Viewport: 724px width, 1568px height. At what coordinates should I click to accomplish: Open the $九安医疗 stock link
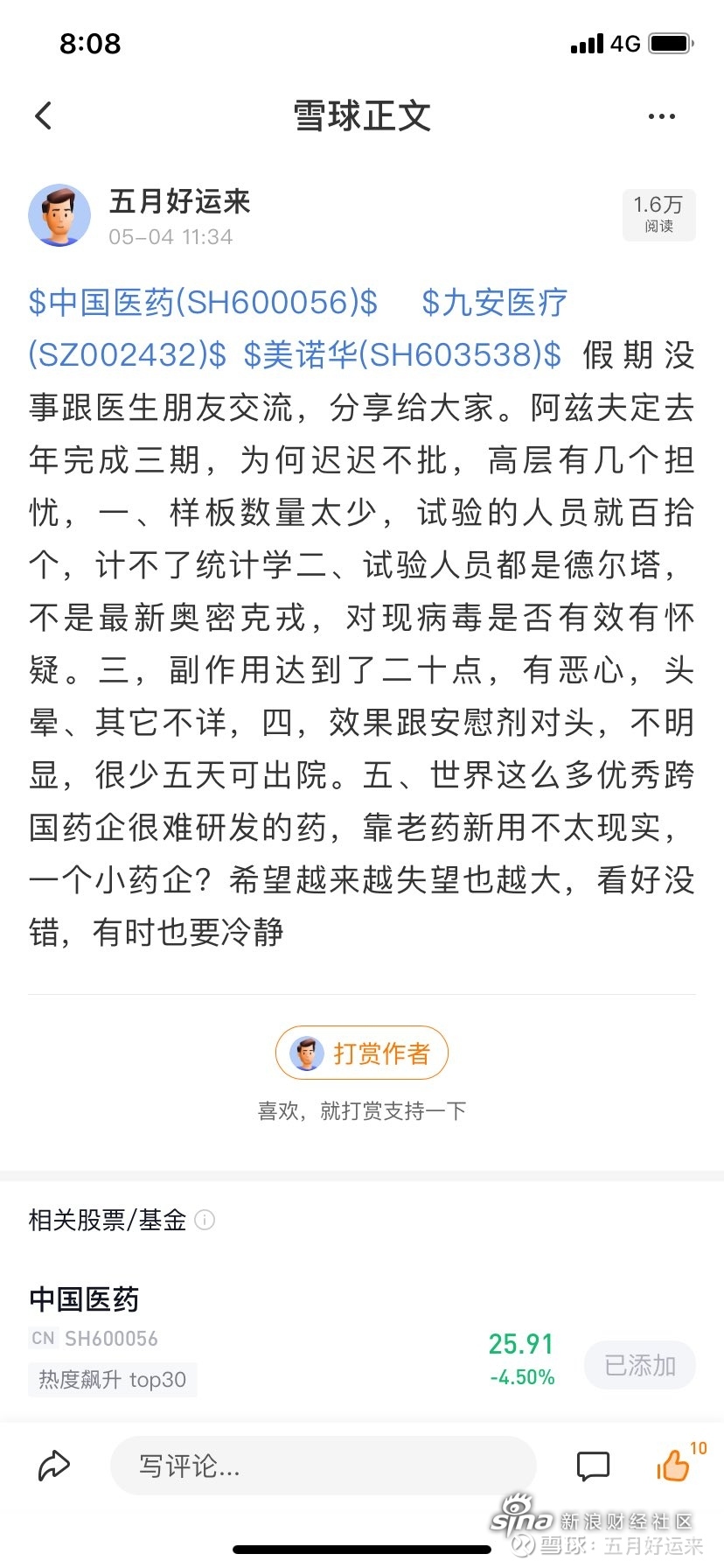[x=495, y=303]
